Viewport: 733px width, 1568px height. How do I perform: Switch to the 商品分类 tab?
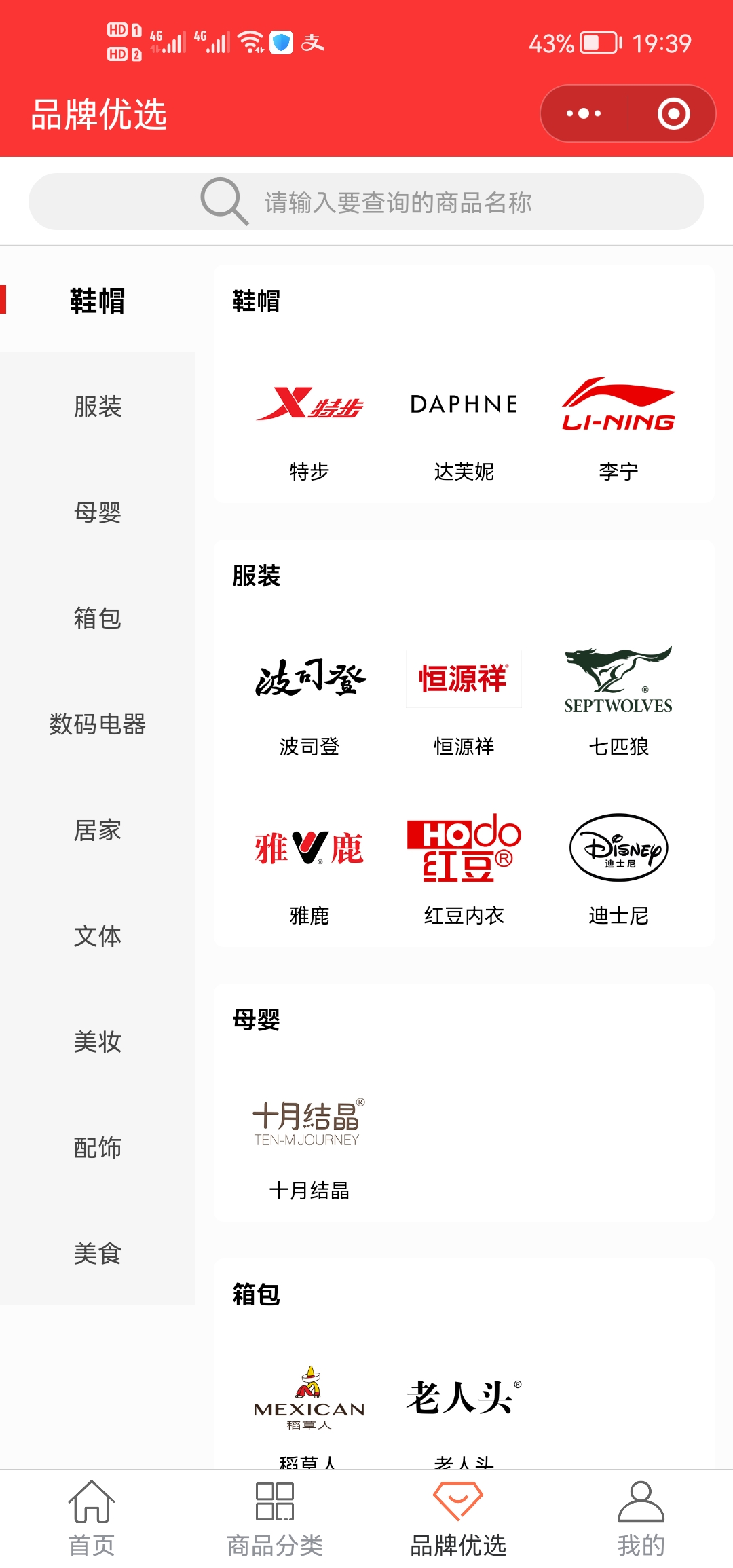pos(275,1519)
